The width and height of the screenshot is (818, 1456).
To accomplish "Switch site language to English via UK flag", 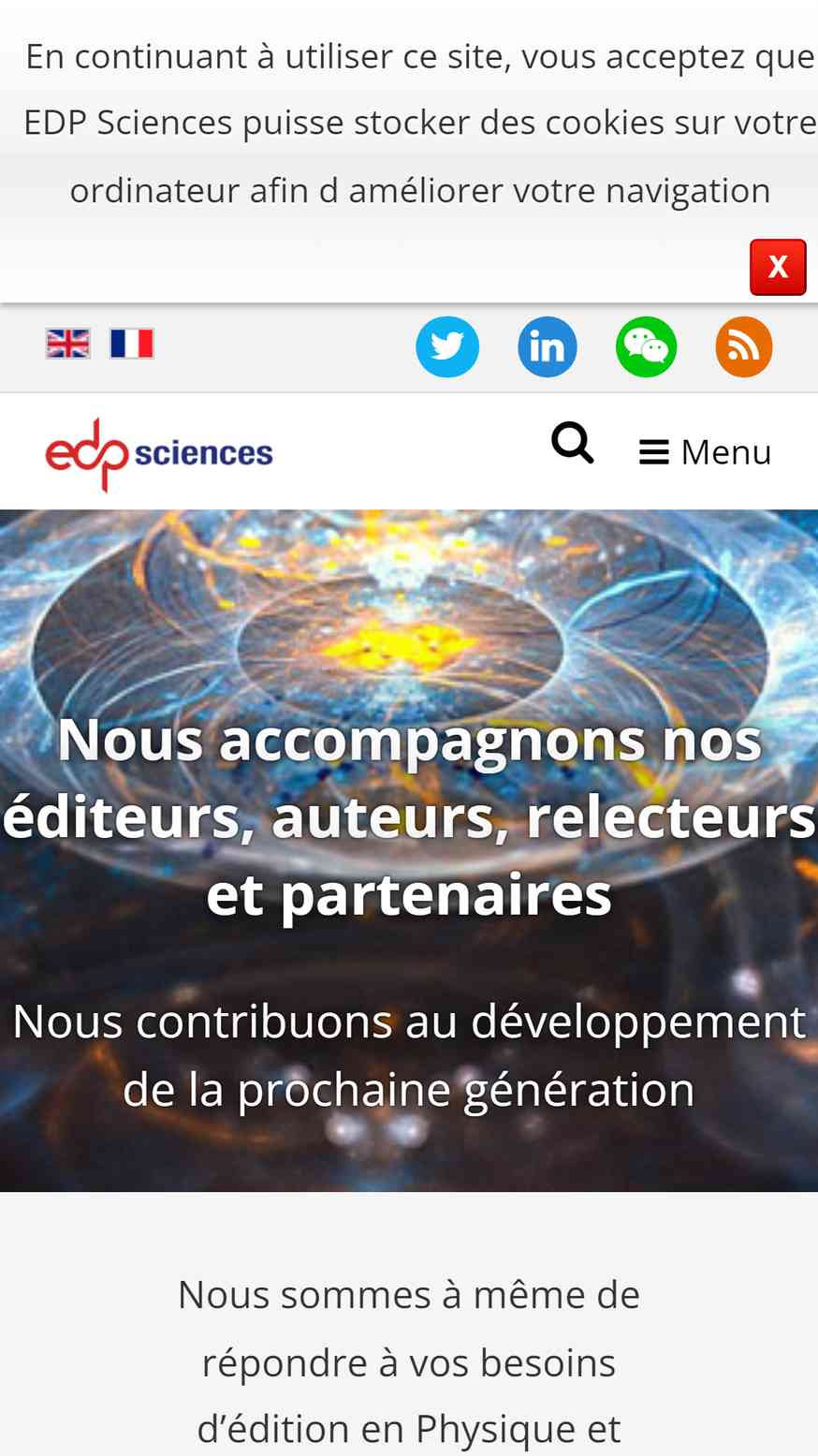I will [68, 344].
